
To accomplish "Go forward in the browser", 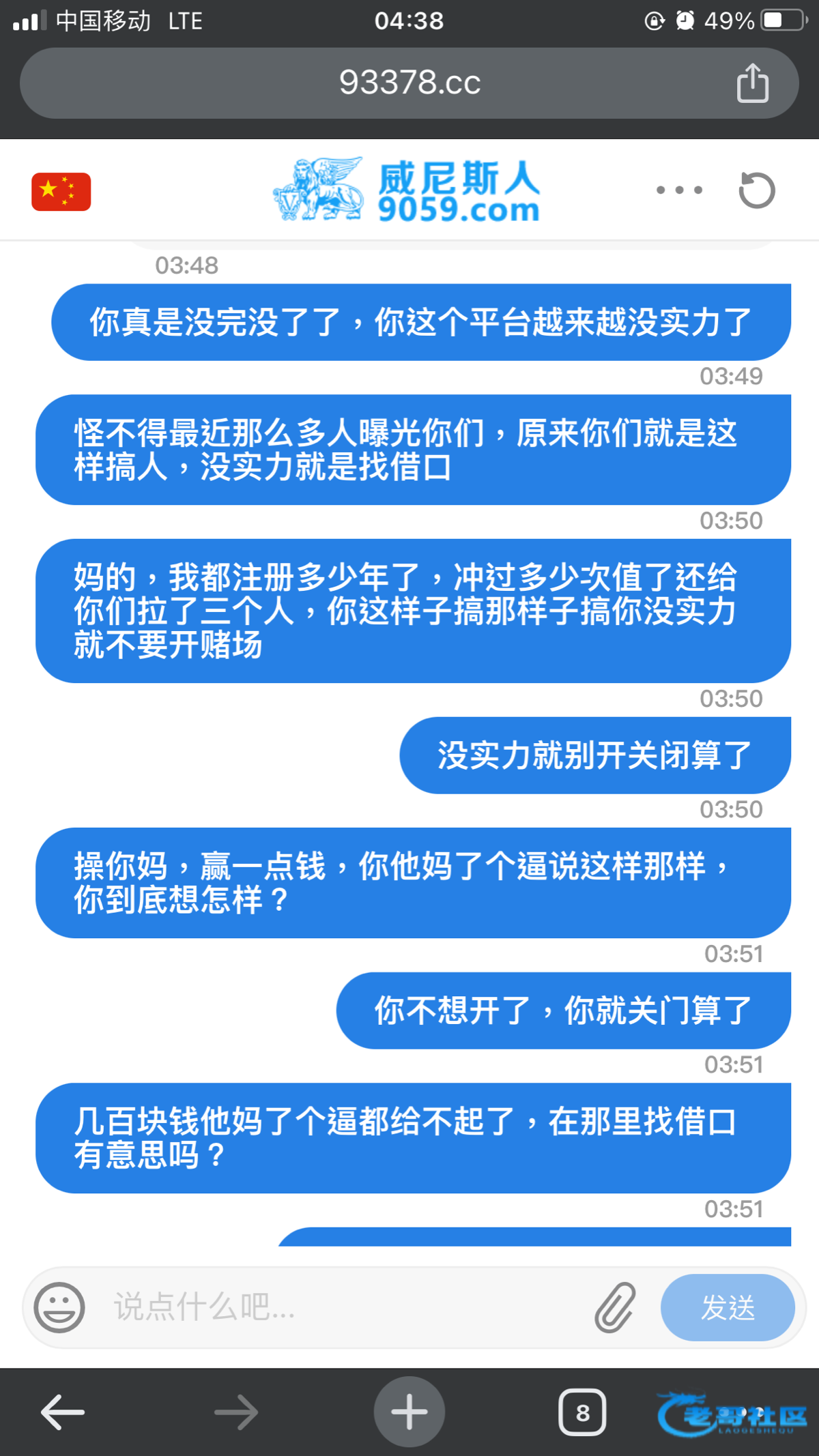I will [236, 1412].
